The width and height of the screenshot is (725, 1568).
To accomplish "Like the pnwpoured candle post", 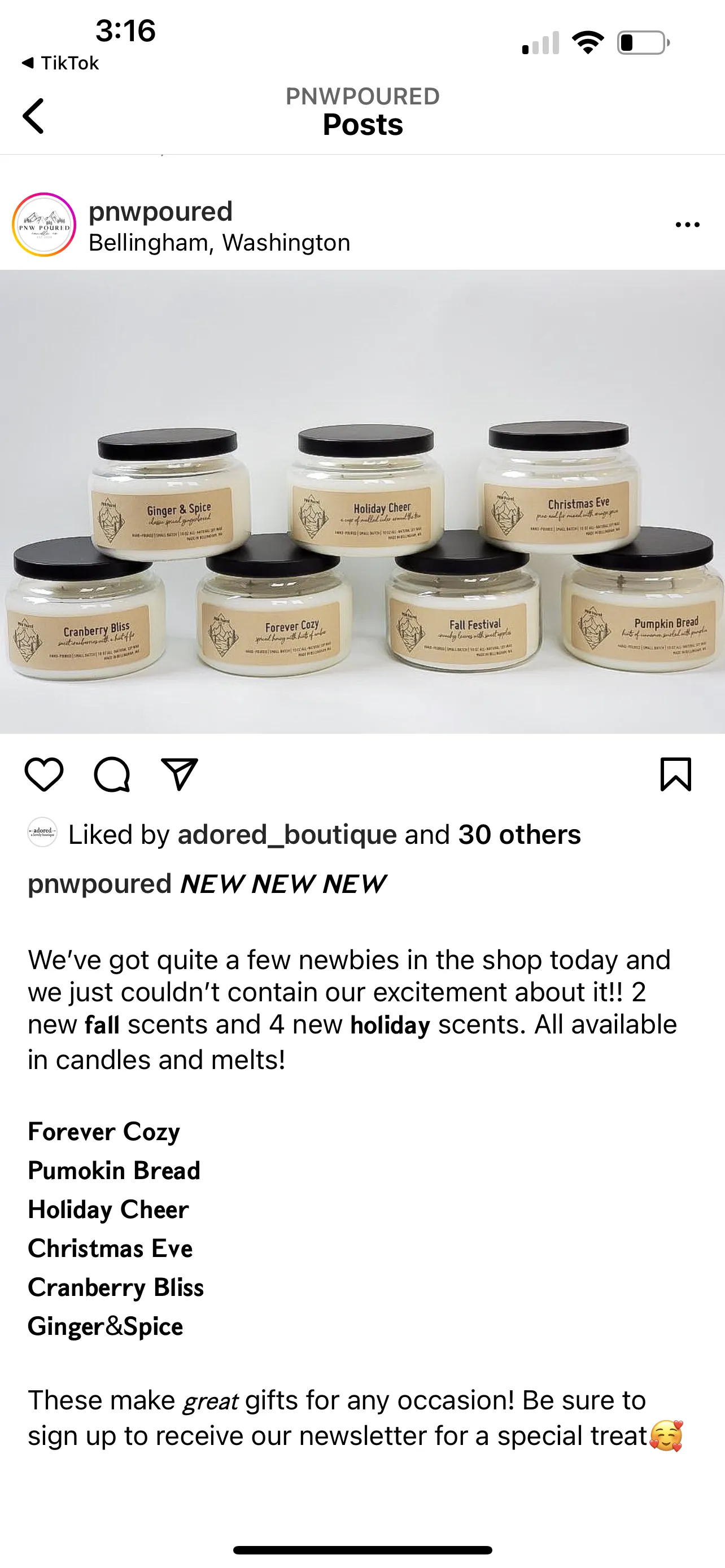I will pos(44,774).
